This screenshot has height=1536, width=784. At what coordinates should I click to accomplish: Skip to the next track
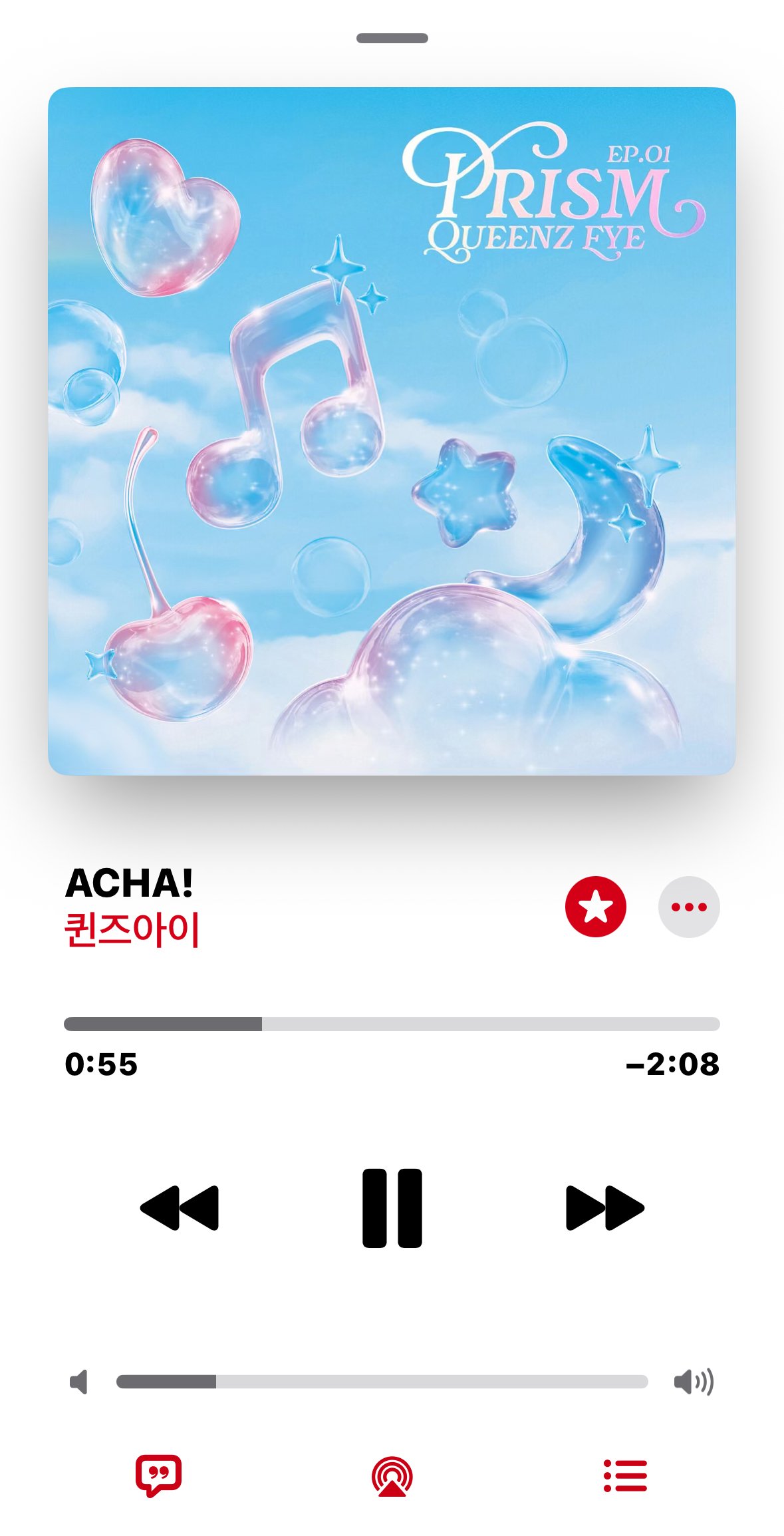pos(605,1207)
